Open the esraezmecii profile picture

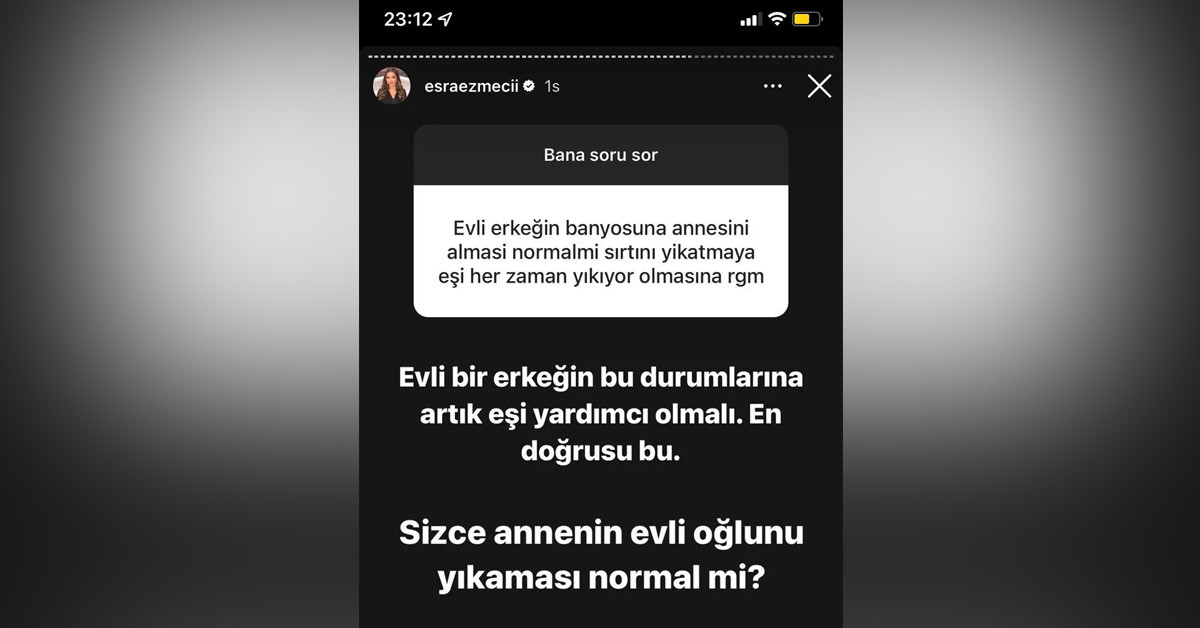pyautogui.click(x=392, y=86)
